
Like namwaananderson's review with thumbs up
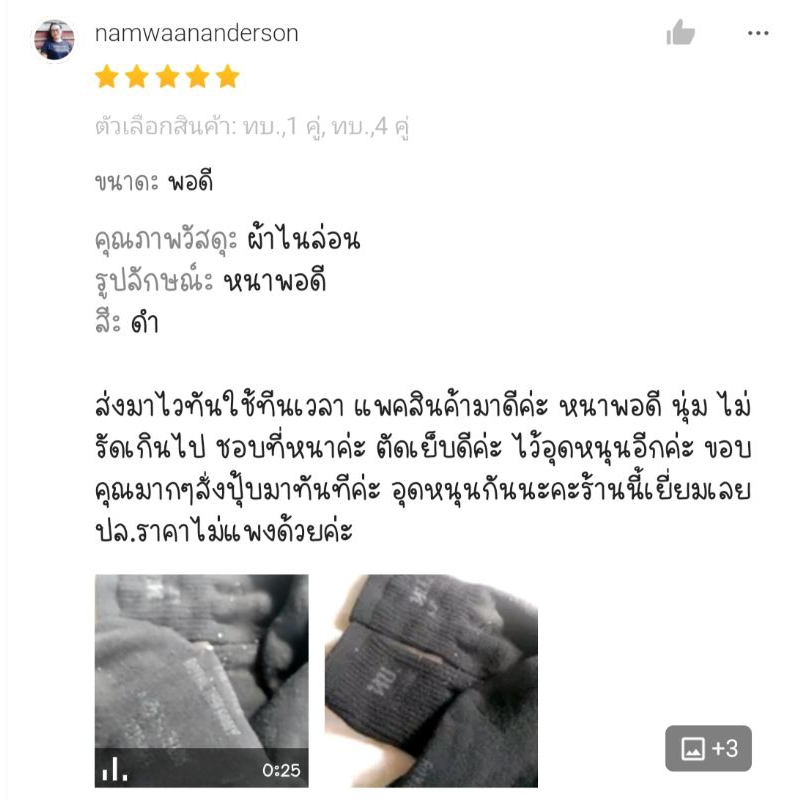tap(680, 33)
